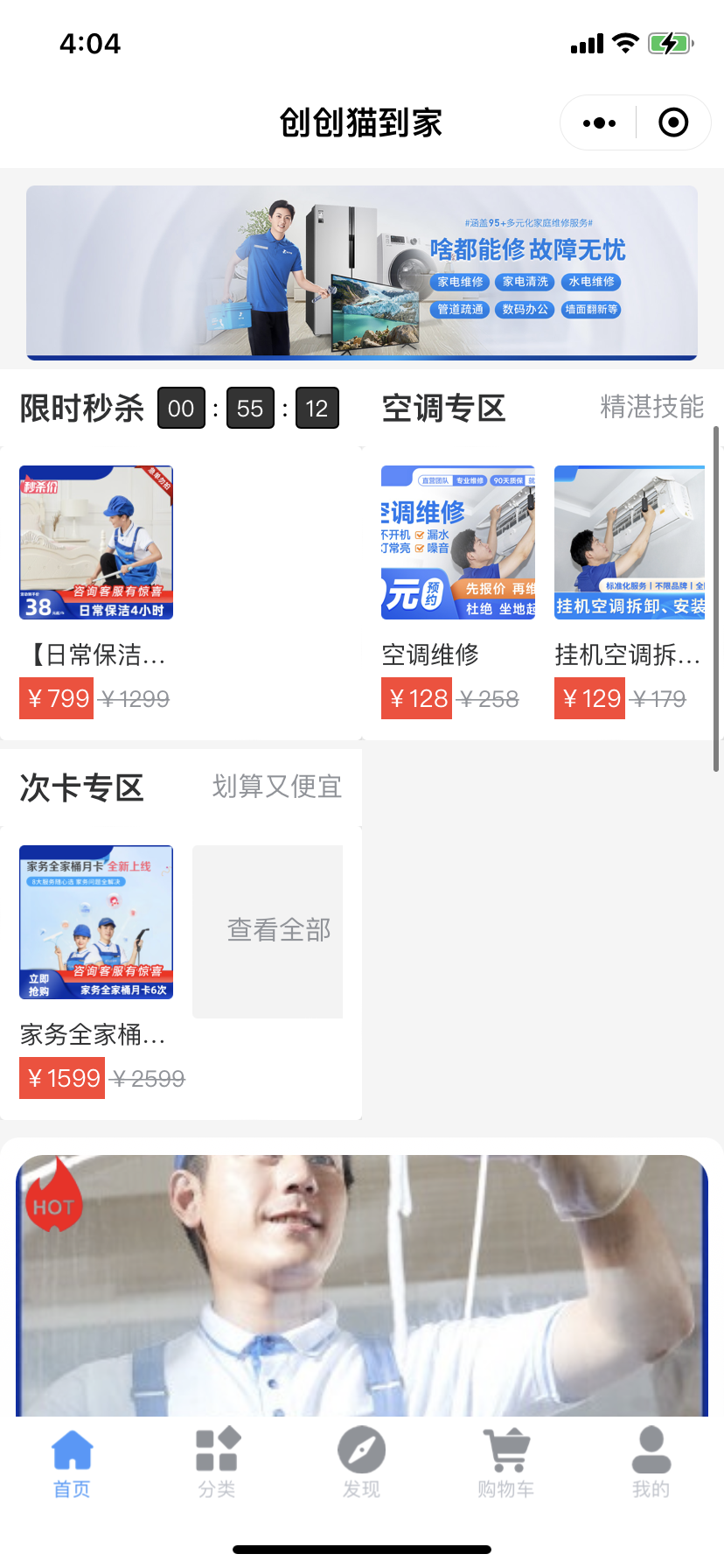The height and width of the screenshot is (1568, 724).
Task: Open the 啥都能修 repair service banner
Action: pyautogui.click(x=362, y=272)
